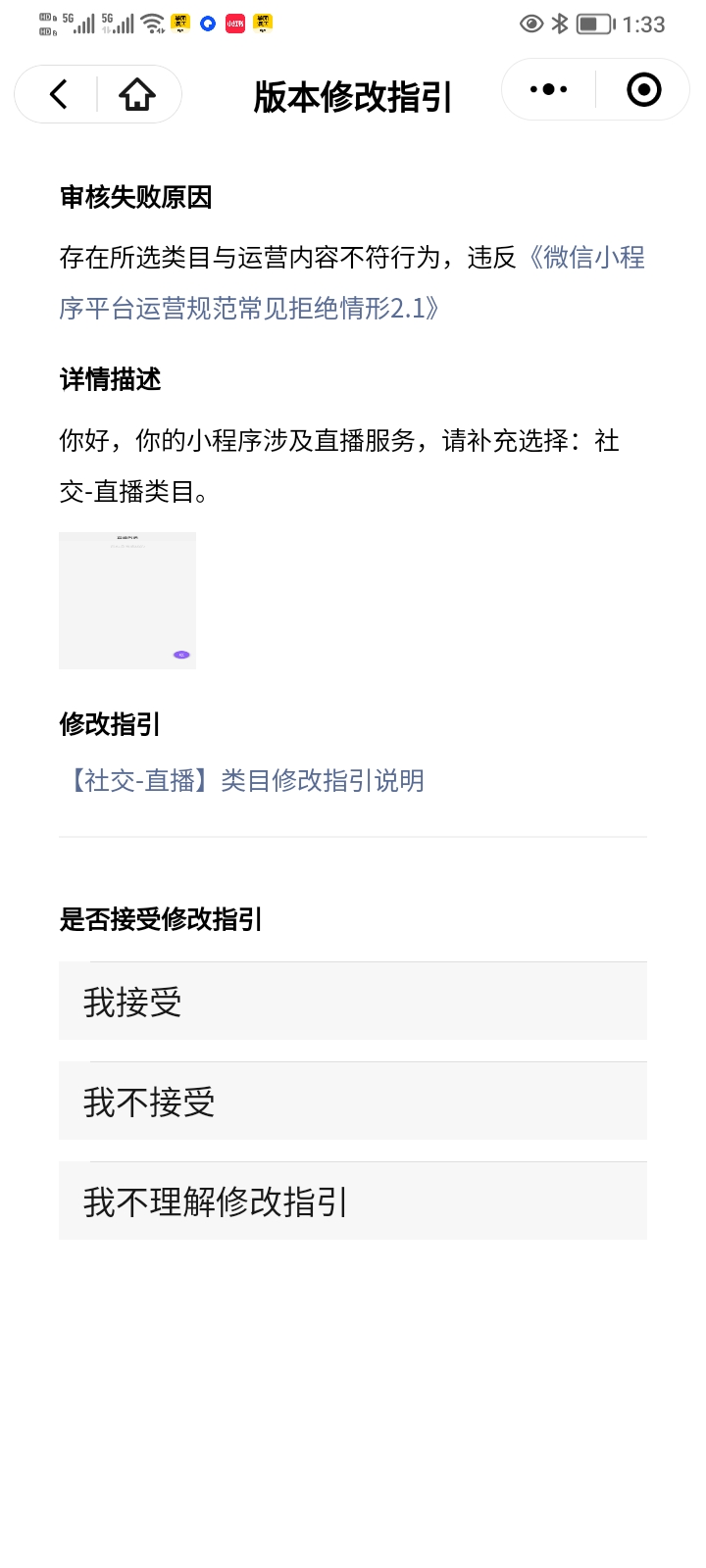Tap the home icon in the header
The width and height of the screenshot is (706, 1568).
137,94
